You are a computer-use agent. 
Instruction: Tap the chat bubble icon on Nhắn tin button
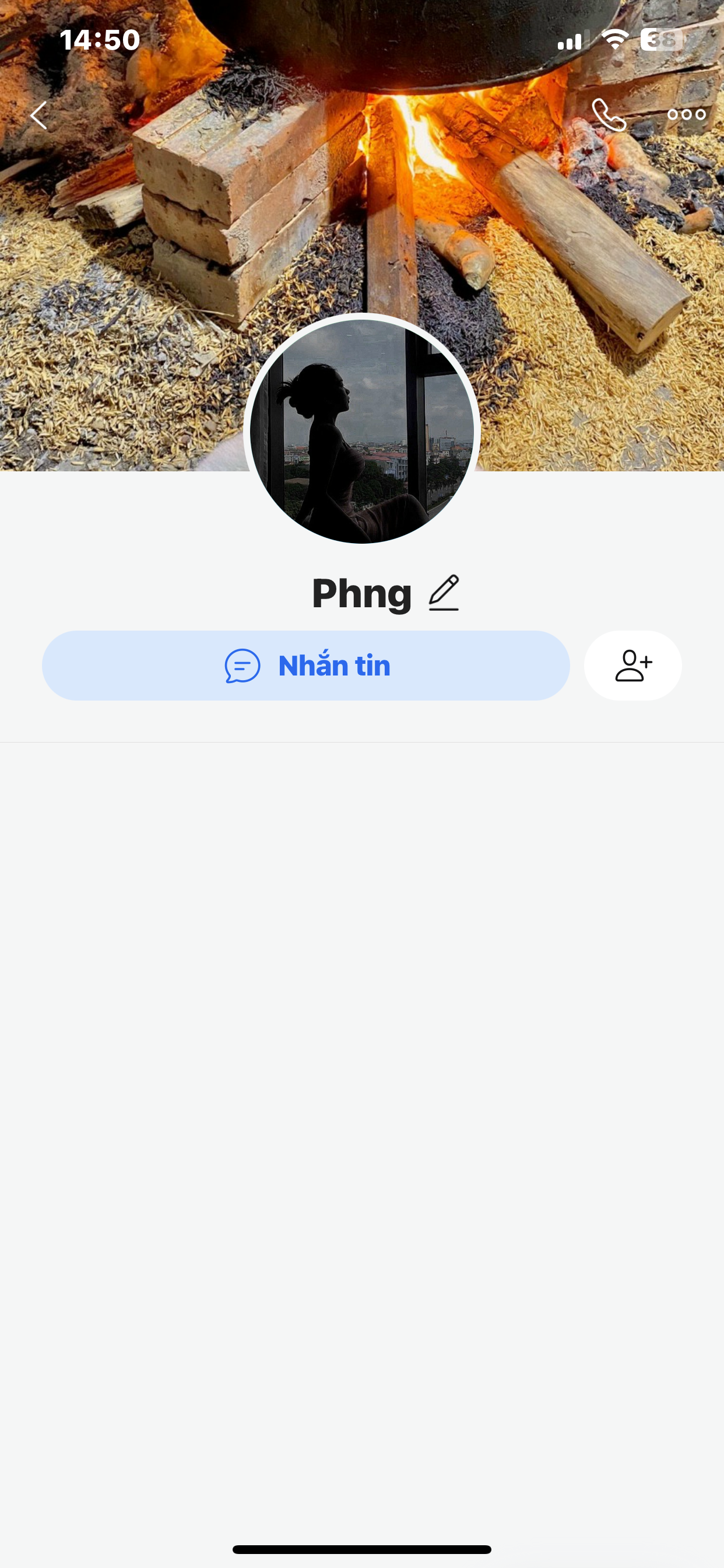(x=241, y=666)
